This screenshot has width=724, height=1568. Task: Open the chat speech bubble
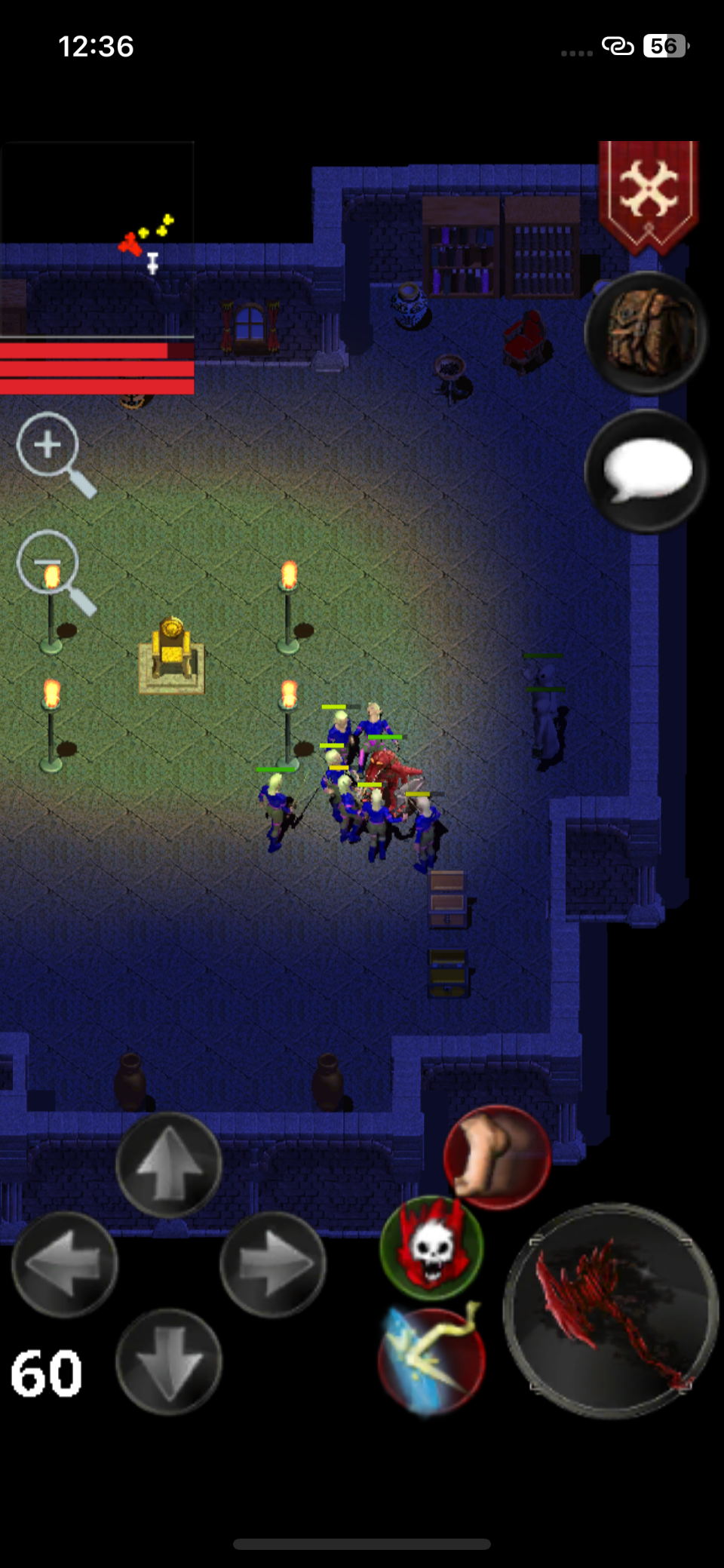(646, 471)
